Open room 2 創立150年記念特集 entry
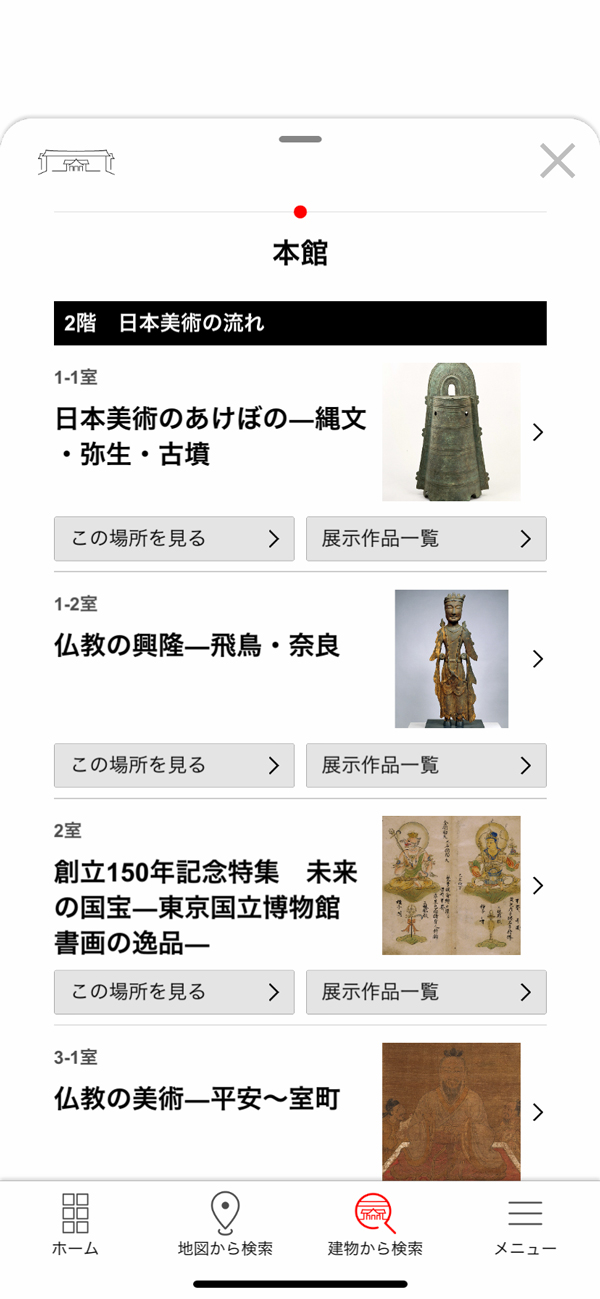 [x=300, y=885]
